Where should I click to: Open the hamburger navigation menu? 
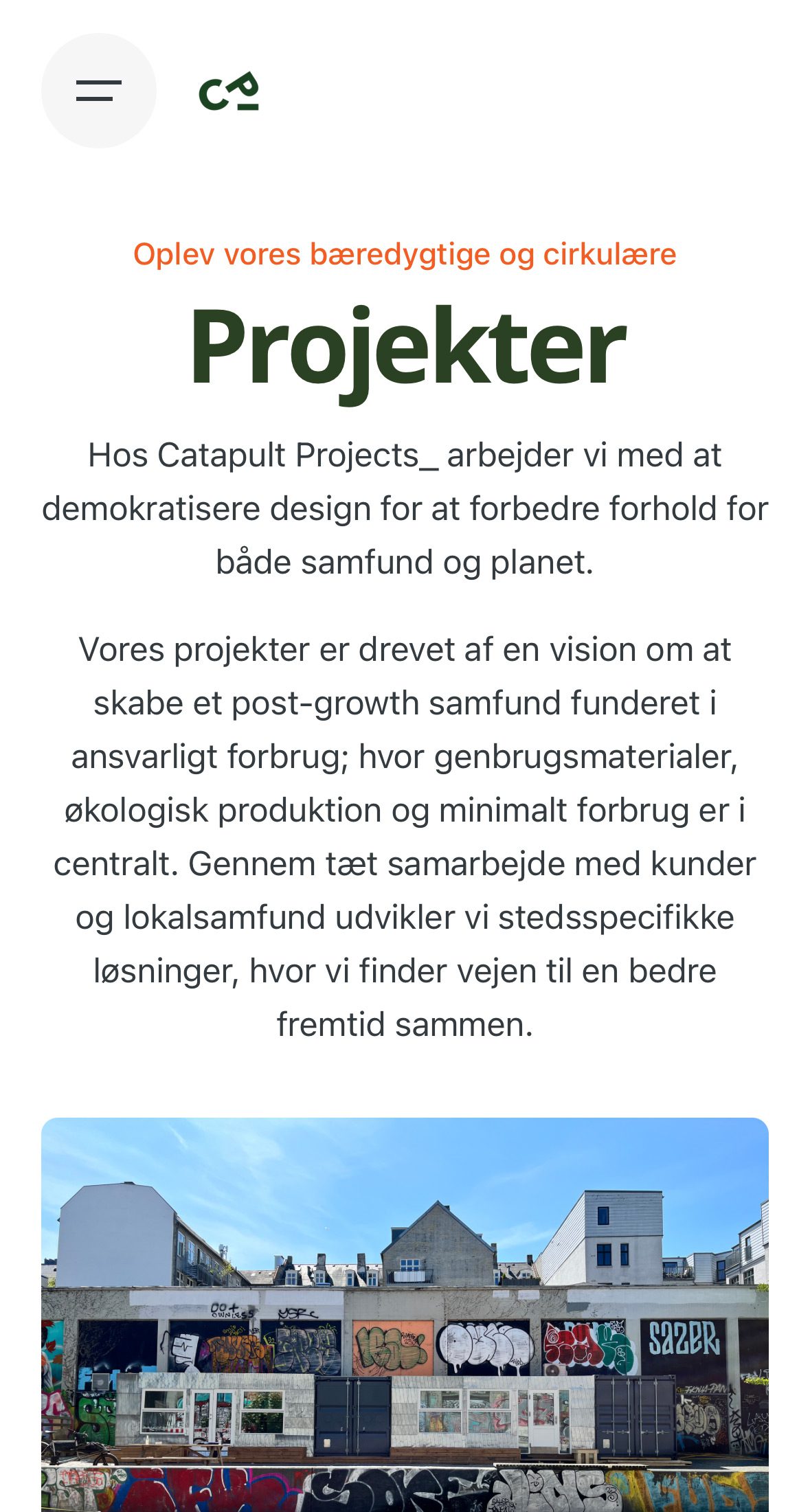click(99, 91)
